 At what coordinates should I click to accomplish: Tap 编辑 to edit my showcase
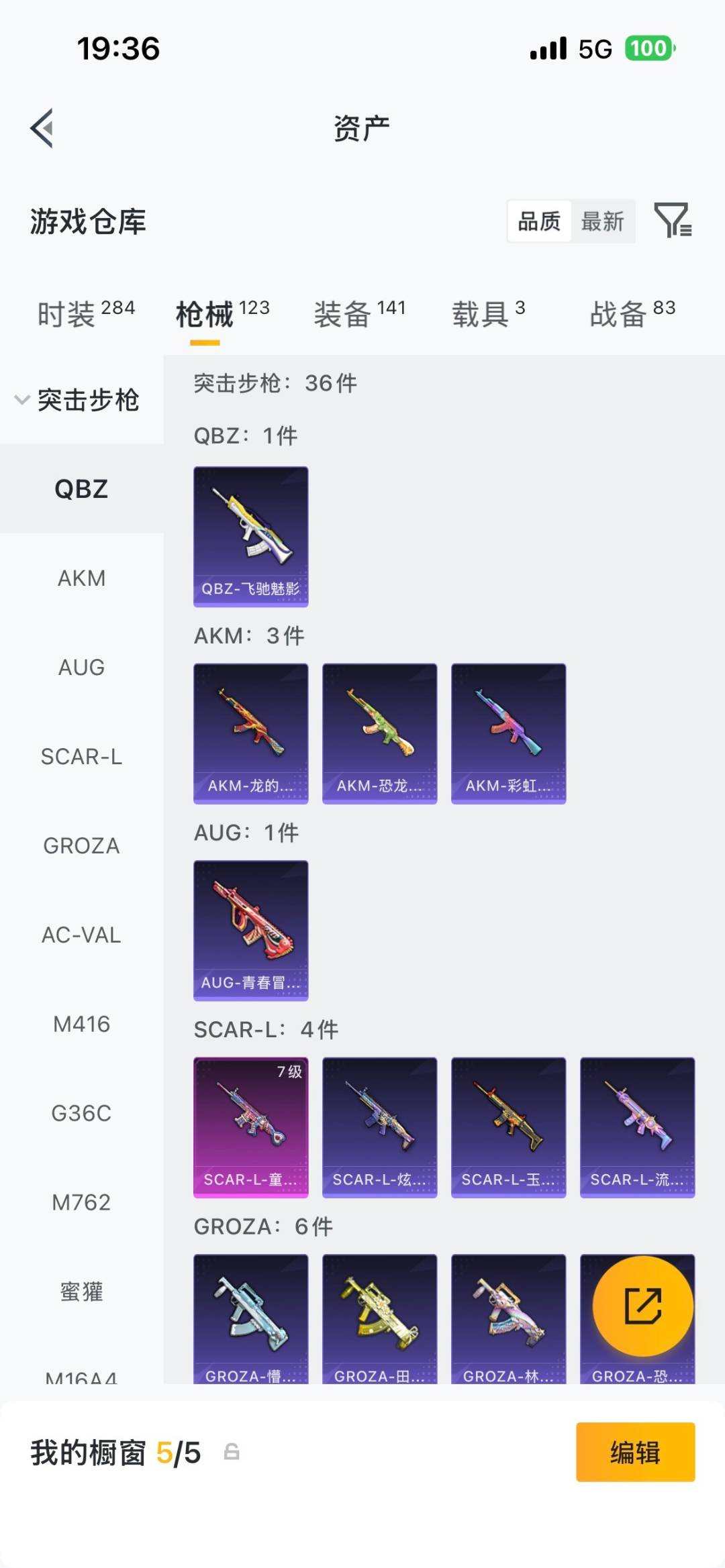(x=635, y=1452)
